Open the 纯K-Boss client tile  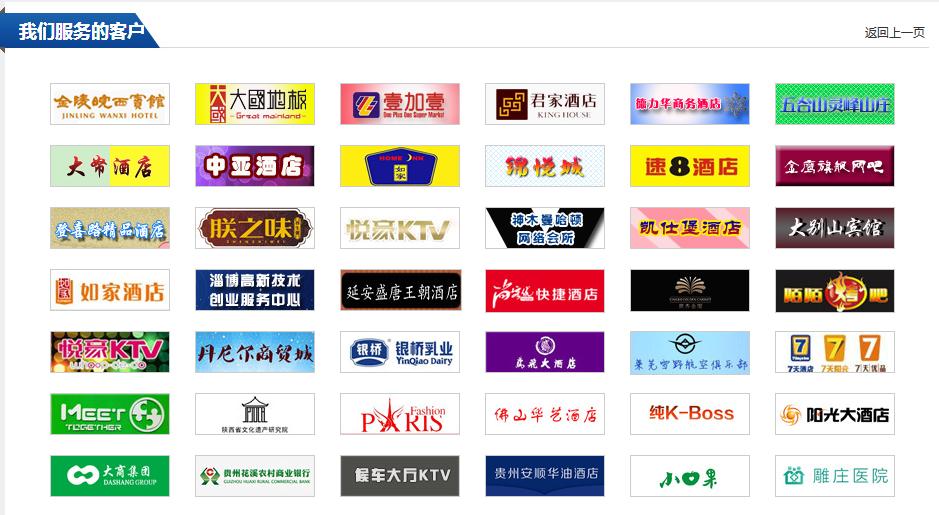pos(690,414)
